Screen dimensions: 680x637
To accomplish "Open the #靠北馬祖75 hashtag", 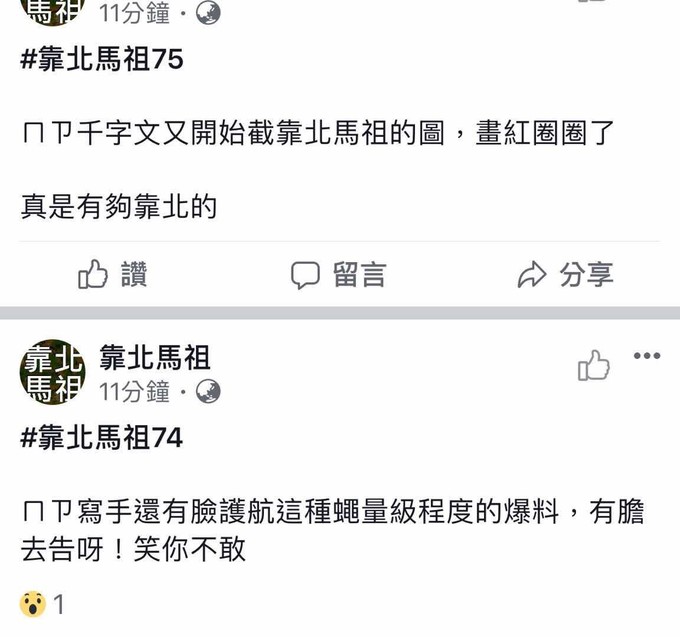I will coord(101,60).
